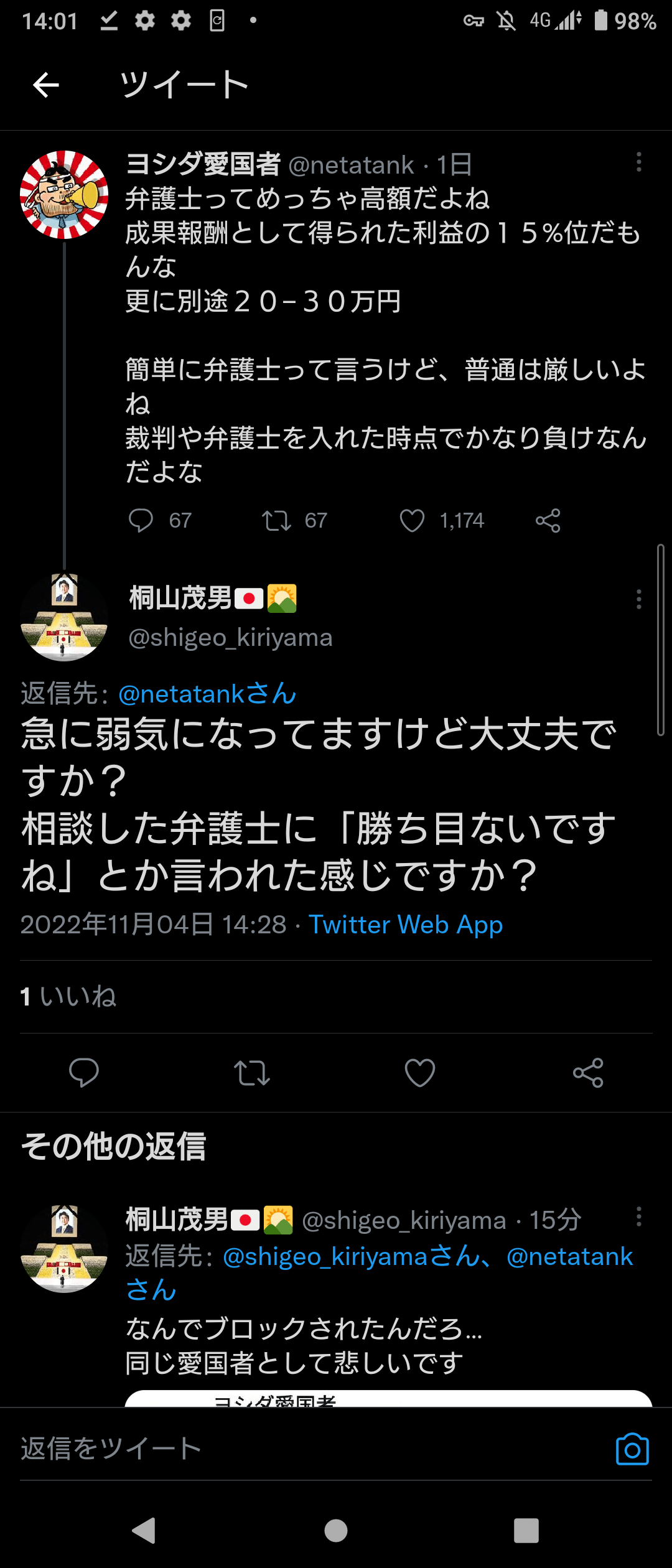
Task: Share the main 桐山茂男 tweet
Action: coord(588,1072)
